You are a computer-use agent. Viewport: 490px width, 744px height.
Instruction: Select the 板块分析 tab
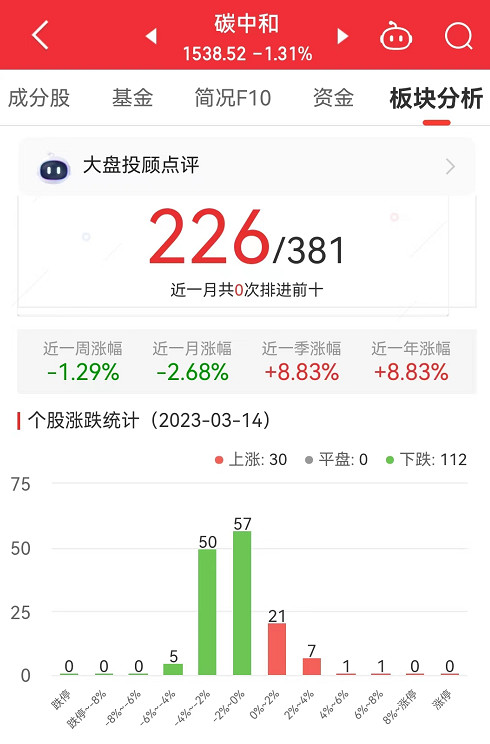(436, 98)
